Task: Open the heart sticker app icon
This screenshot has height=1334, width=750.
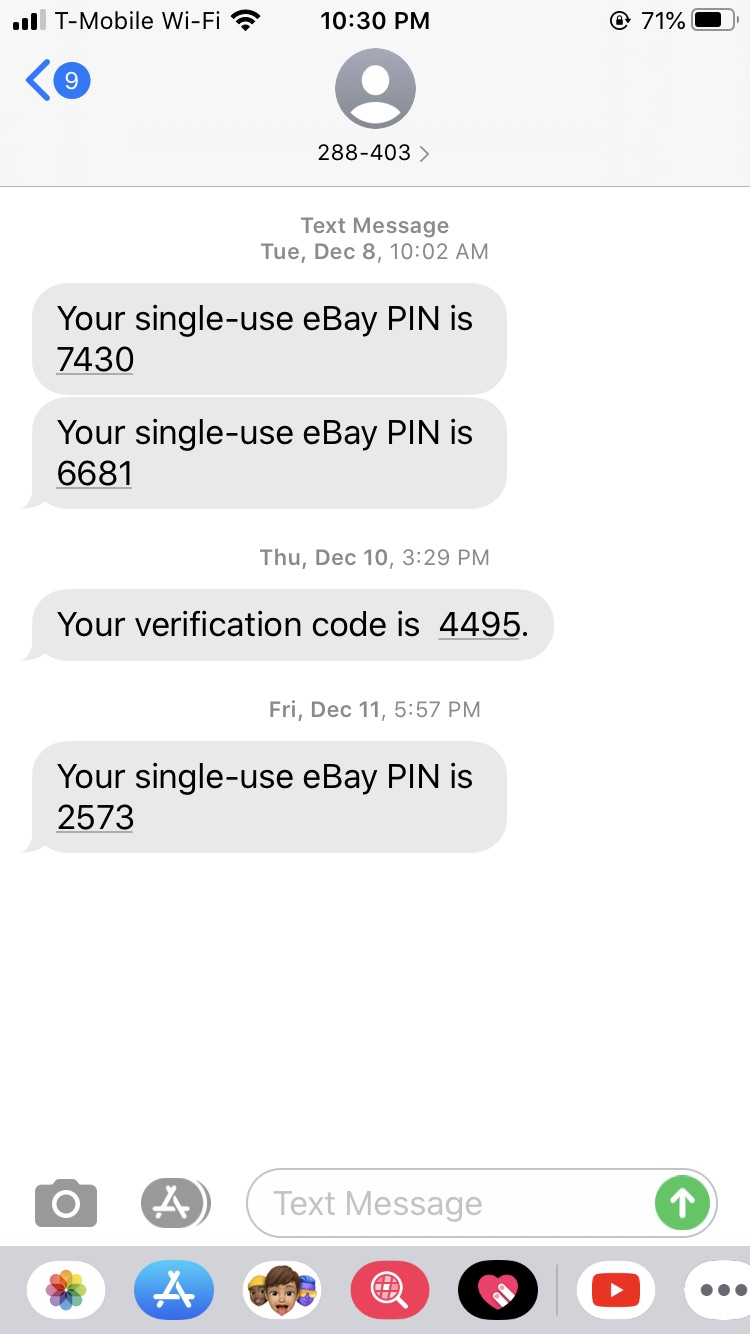Action: pos(498,1290)
